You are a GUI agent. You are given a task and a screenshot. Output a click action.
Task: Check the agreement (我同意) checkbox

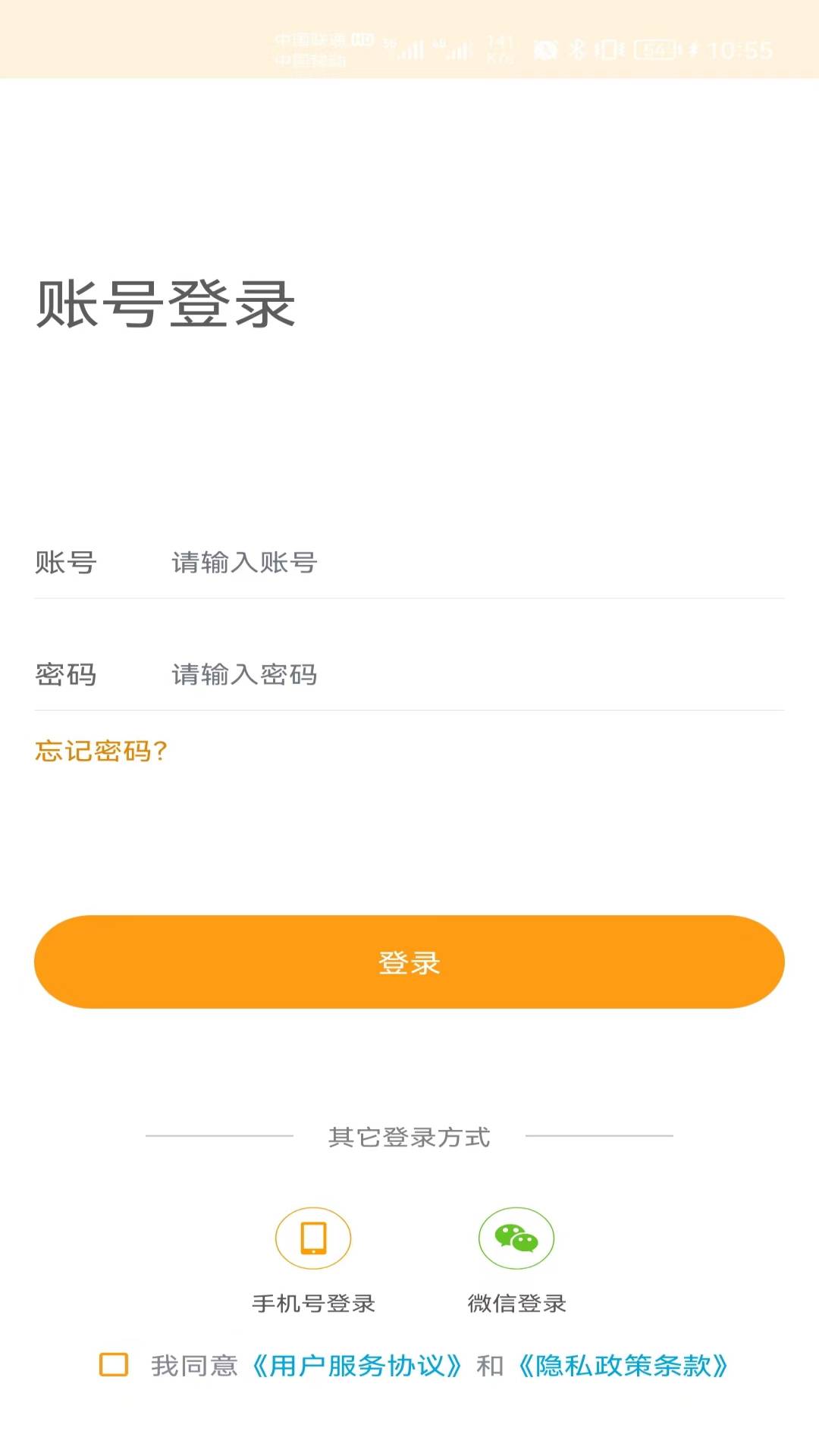pos(114,1365)
